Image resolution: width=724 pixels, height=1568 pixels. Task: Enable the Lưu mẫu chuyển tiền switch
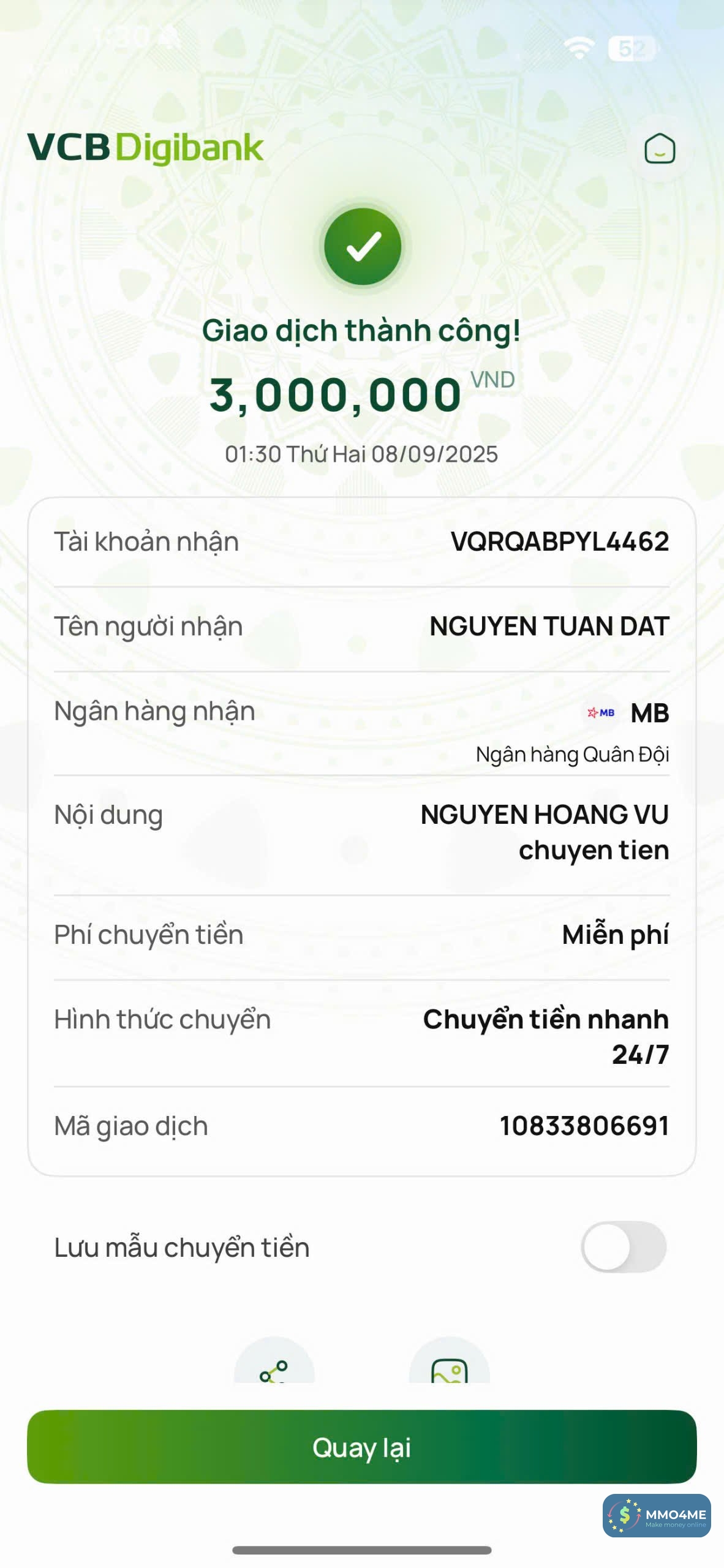click(x=624, y=1246)
